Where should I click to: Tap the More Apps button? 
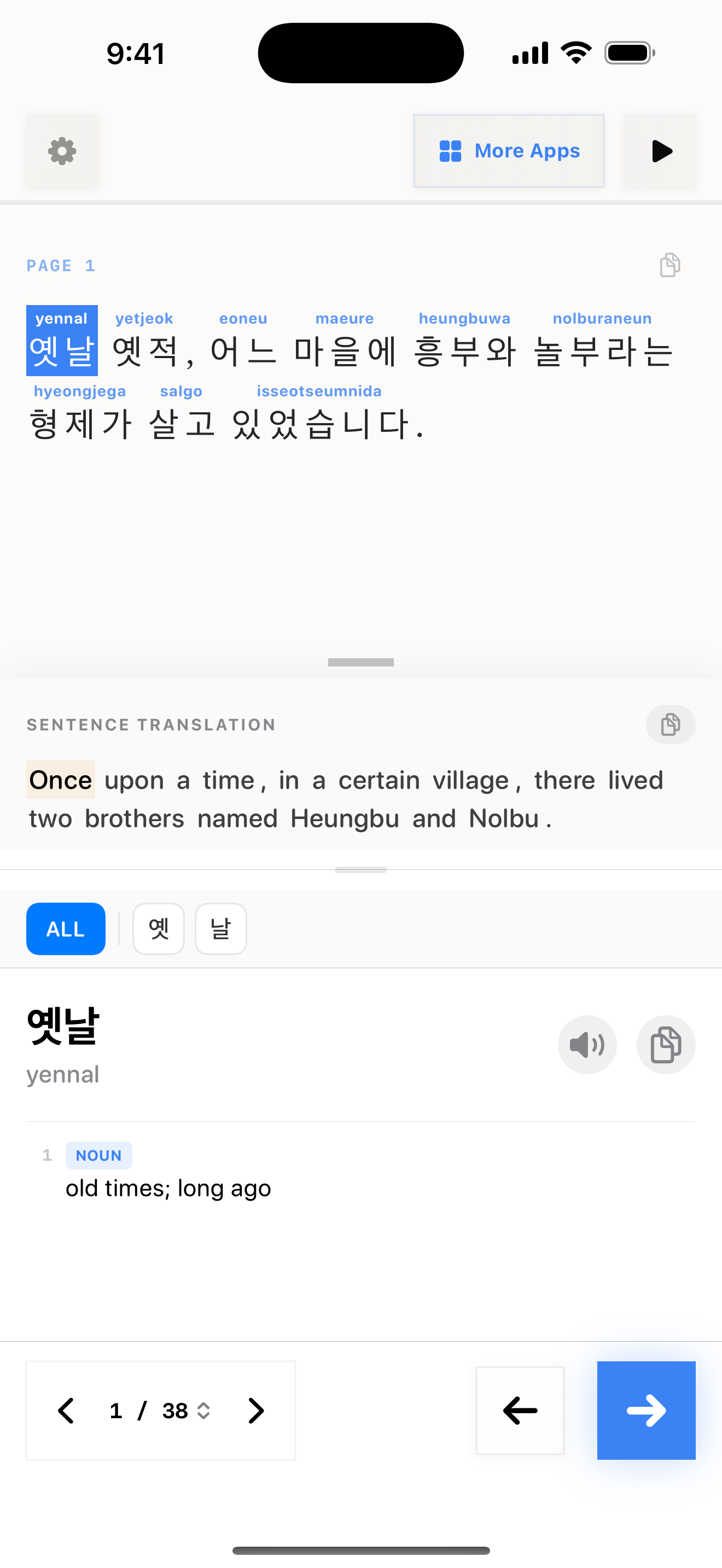[508, 151]
